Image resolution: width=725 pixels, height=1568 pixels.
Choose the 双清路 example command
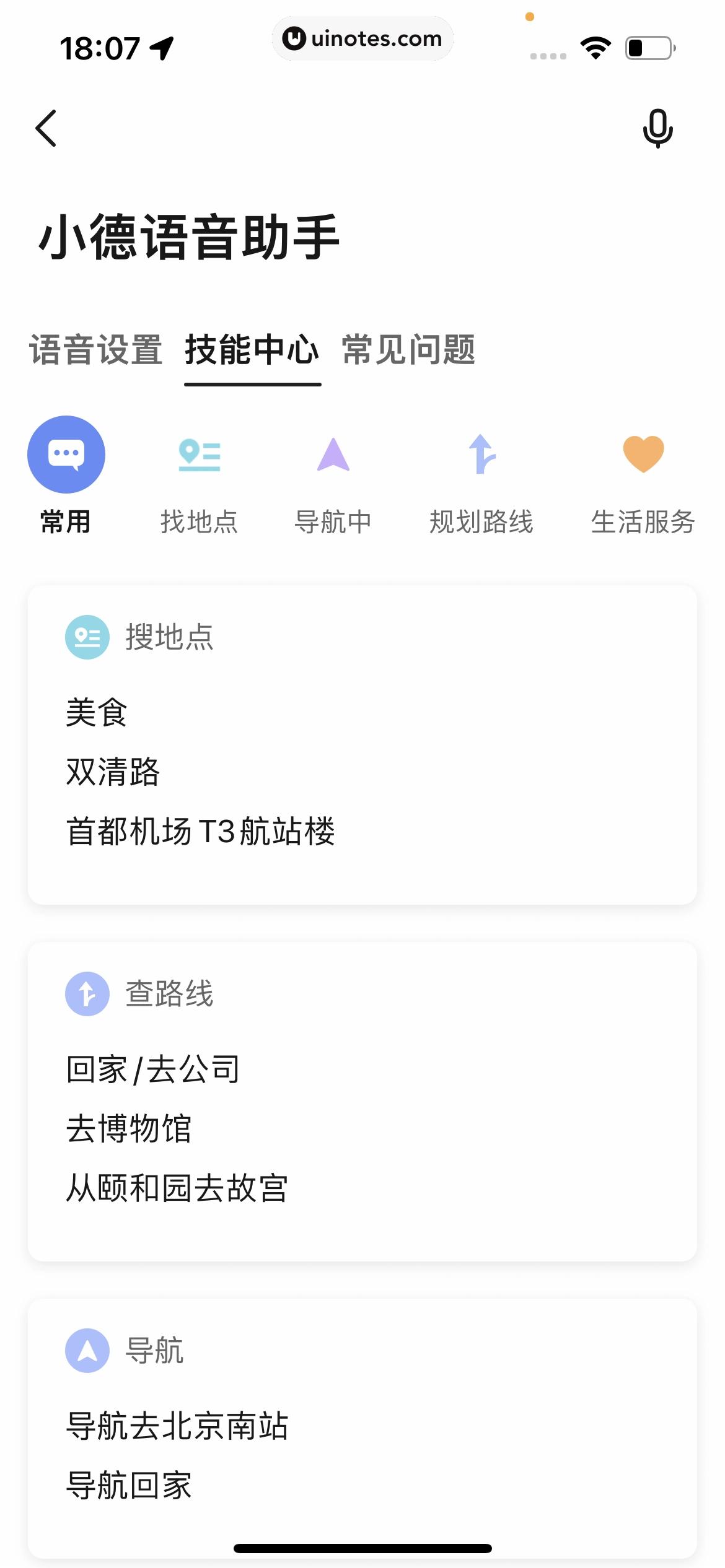point(113,772)
